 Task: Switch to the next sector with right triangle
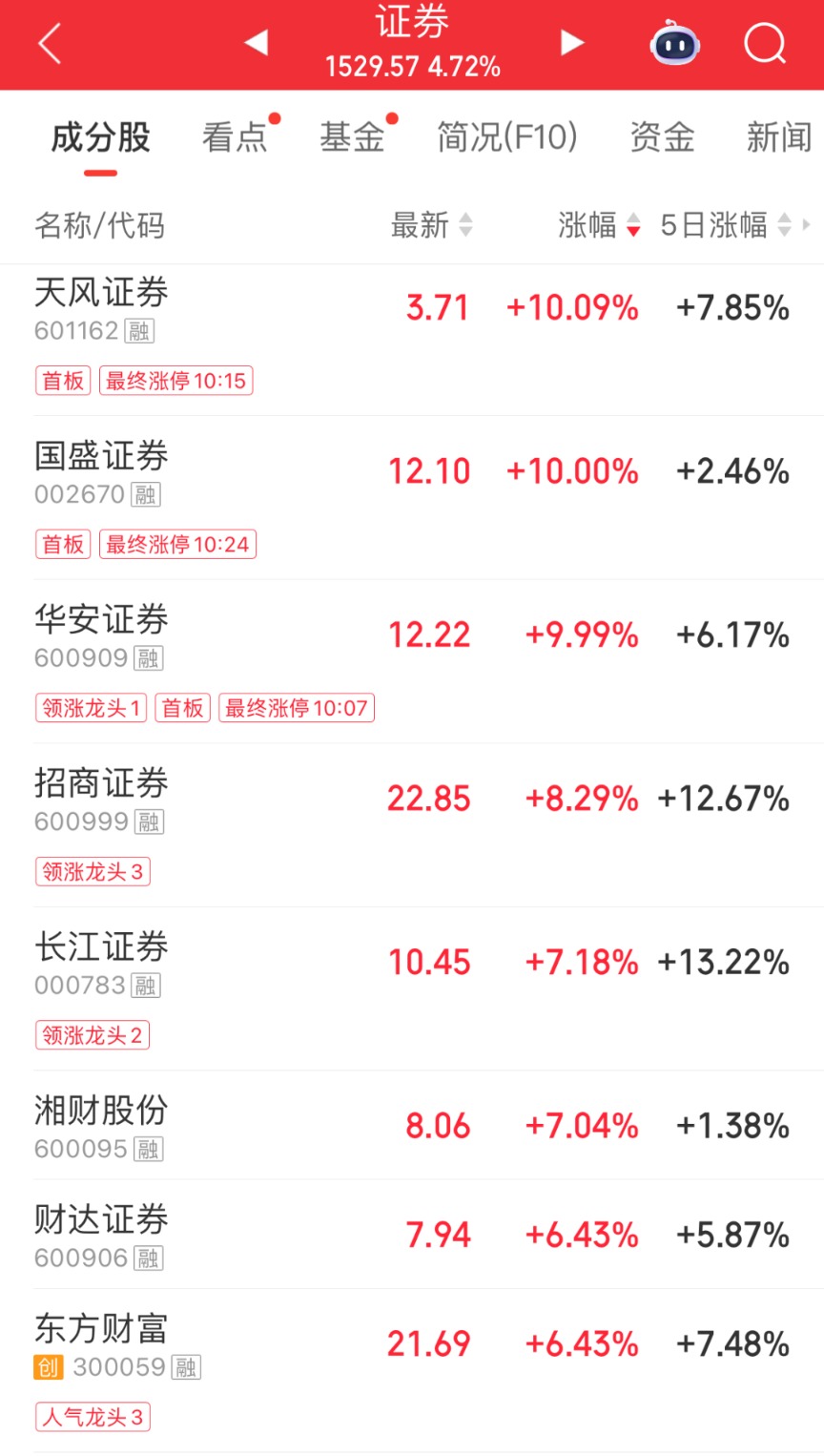[x=571, y=42]
